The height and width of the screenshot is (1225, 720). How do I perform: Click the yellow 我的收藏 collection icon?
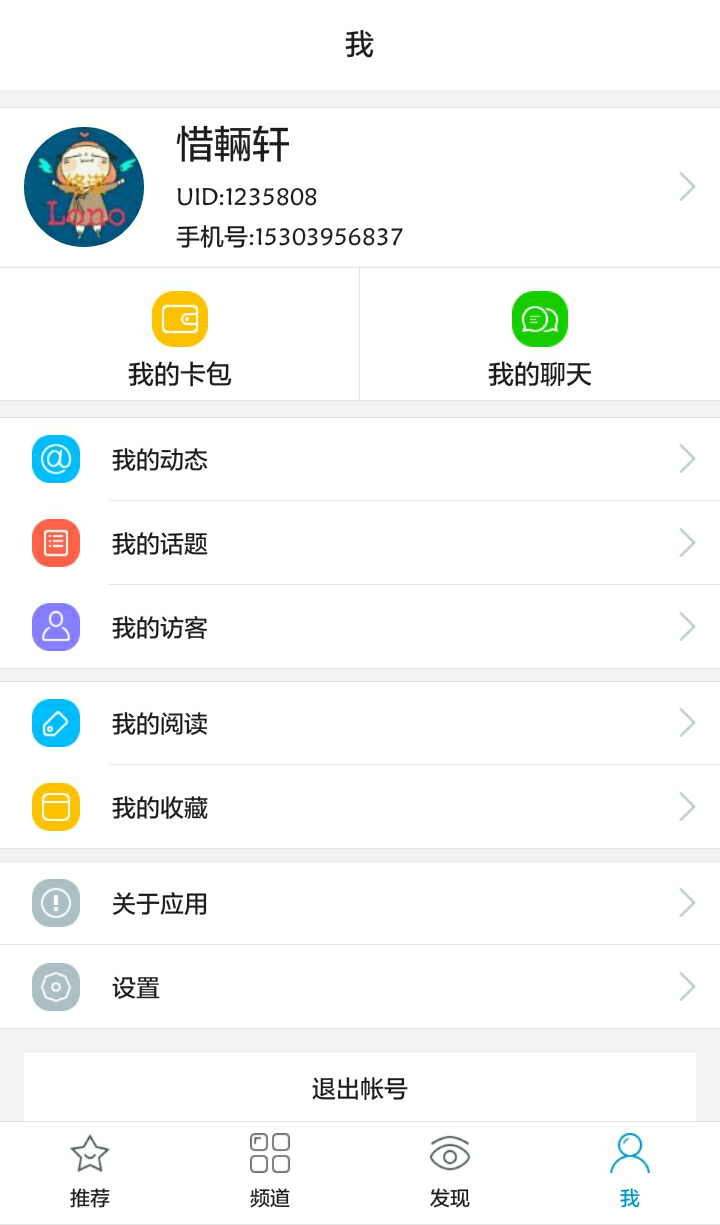[55, 807]
